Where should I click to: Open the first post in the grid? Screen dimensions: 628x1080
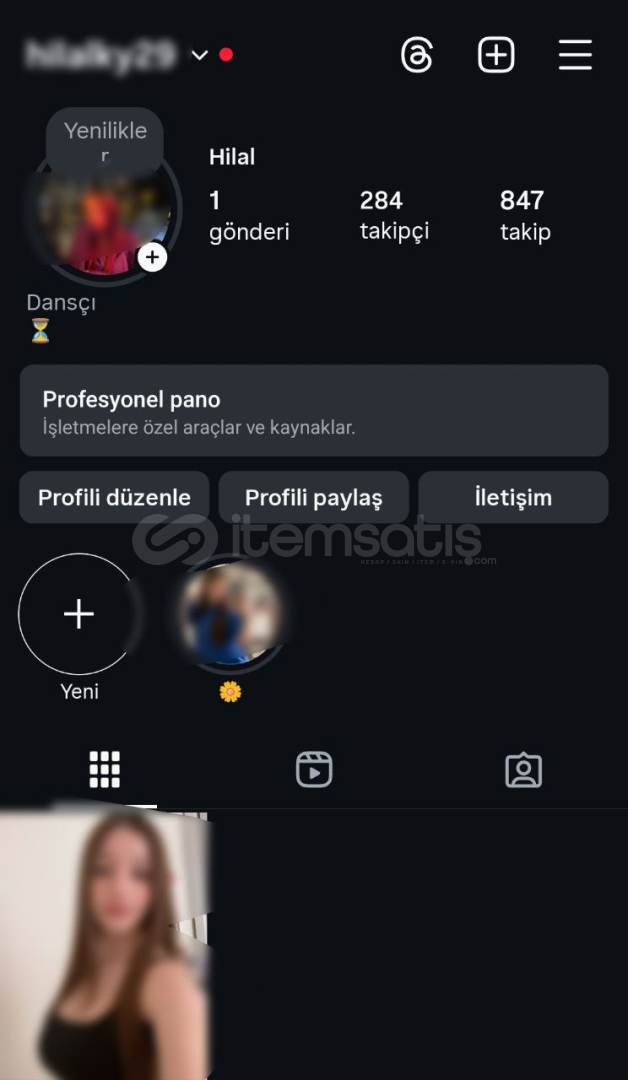104,945
